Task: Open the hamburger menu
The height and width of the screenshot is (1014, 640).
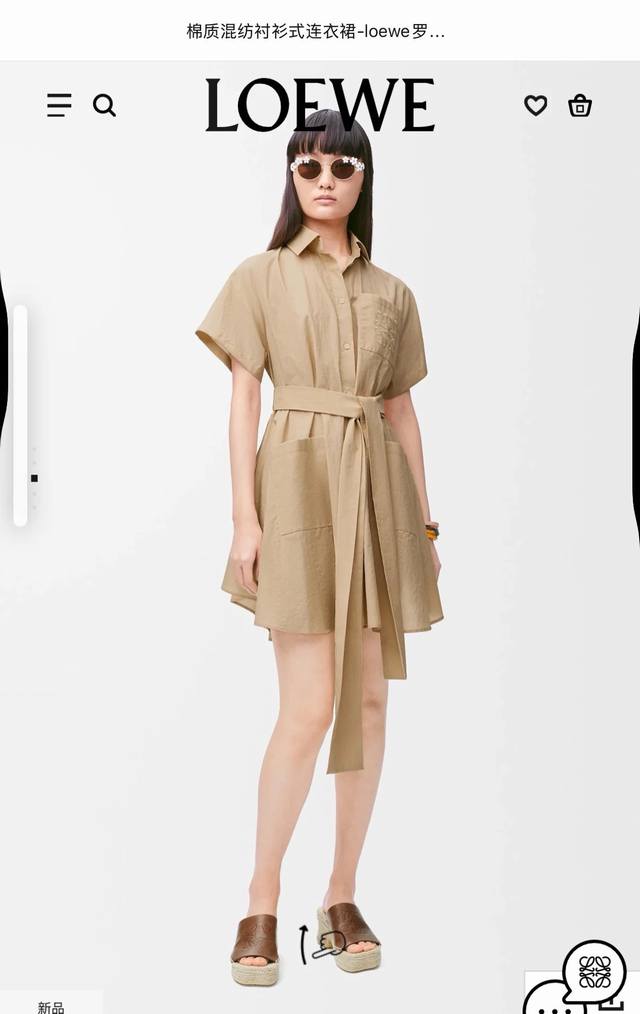Action: coord(59,105)
